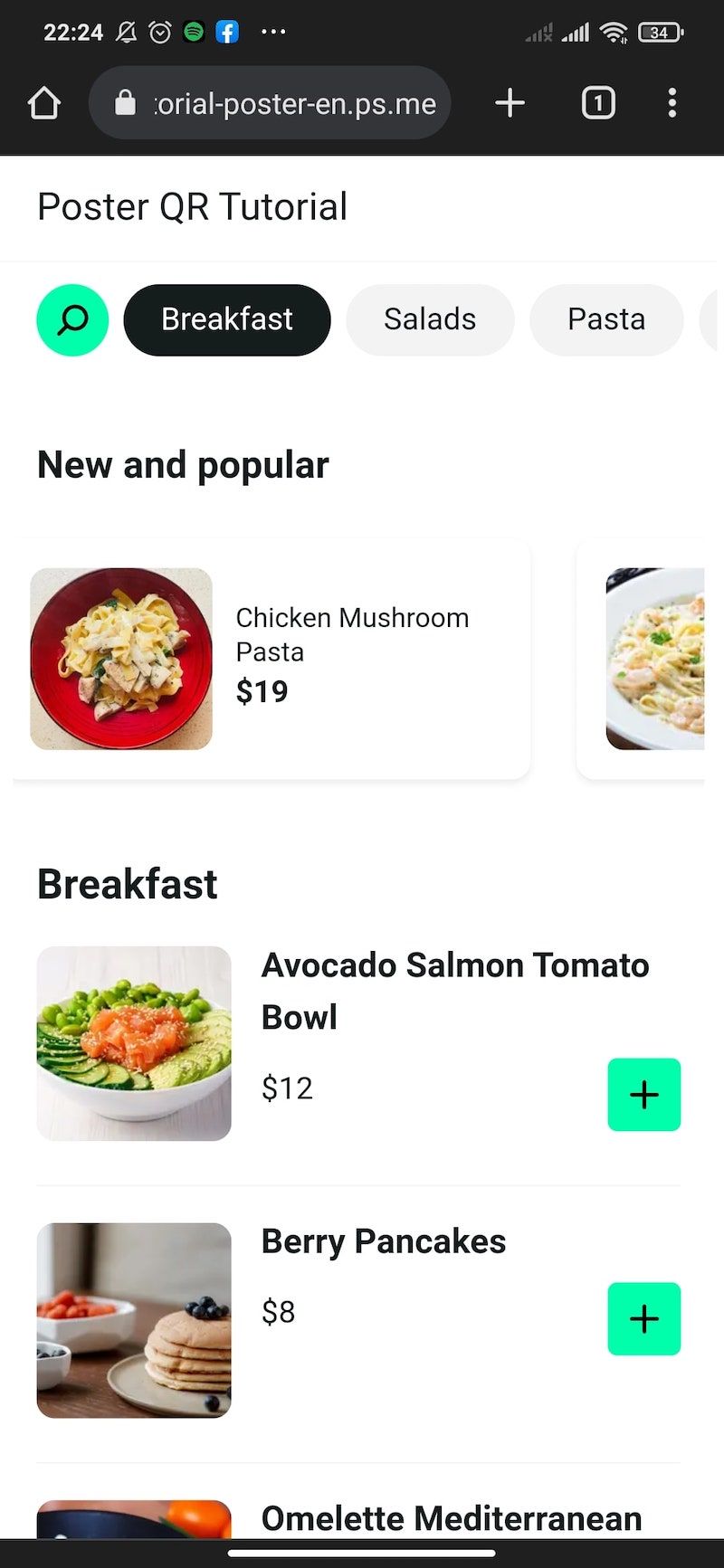This screenshot has height=1568, width=724.
Task: Add Berry Pancakes to the order
Action: tap(643, 1318)
